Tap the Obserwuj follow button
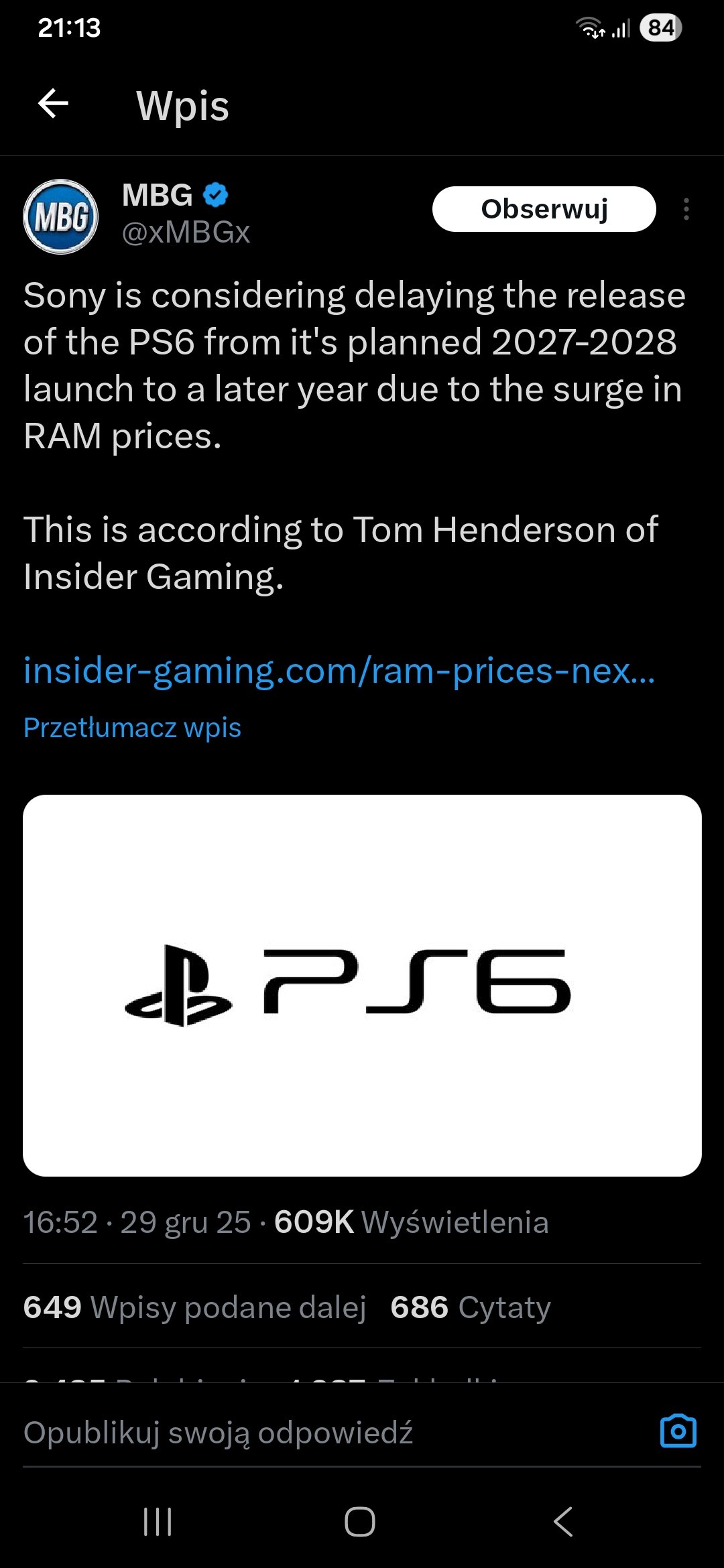The image size is (724, 1568). (x=544, y=209)
